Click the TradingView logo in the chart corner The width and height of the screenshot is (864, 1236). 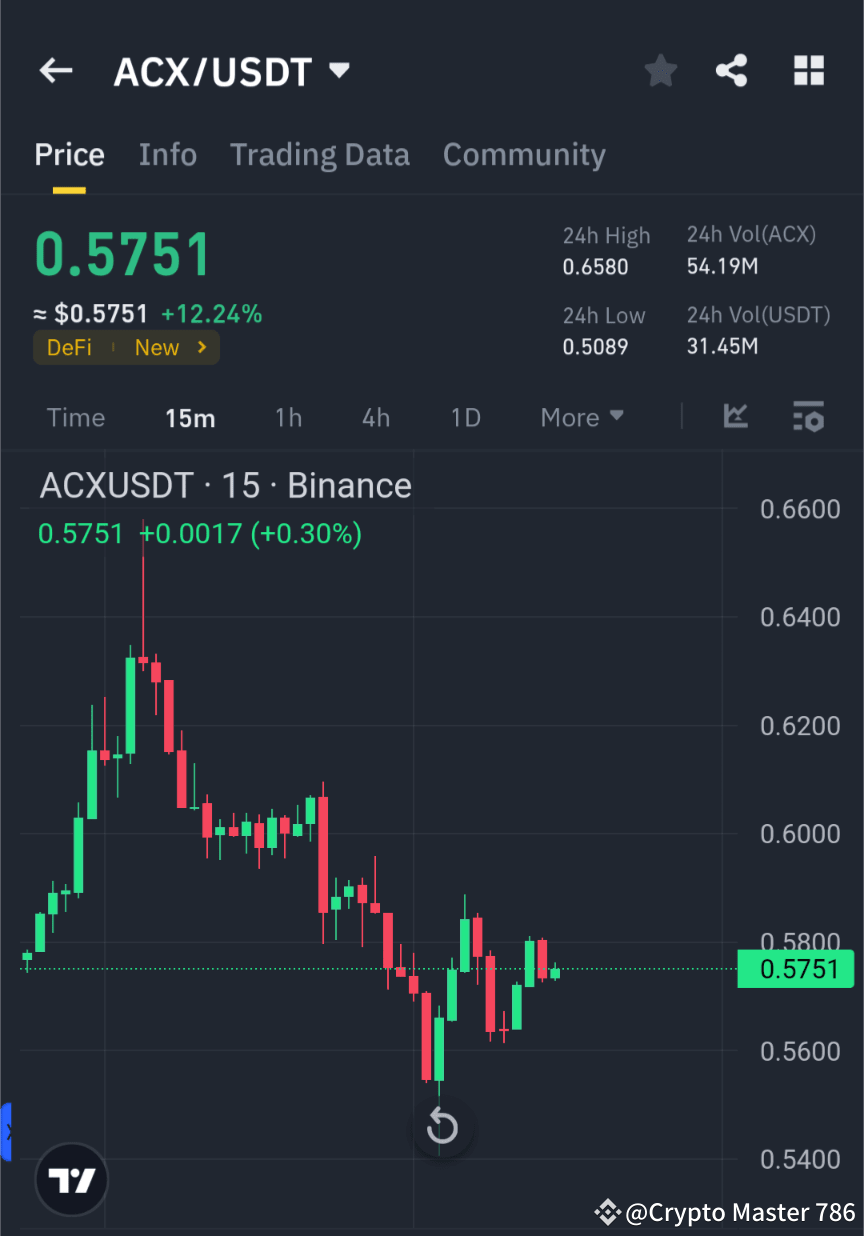tap(70, 1179)
